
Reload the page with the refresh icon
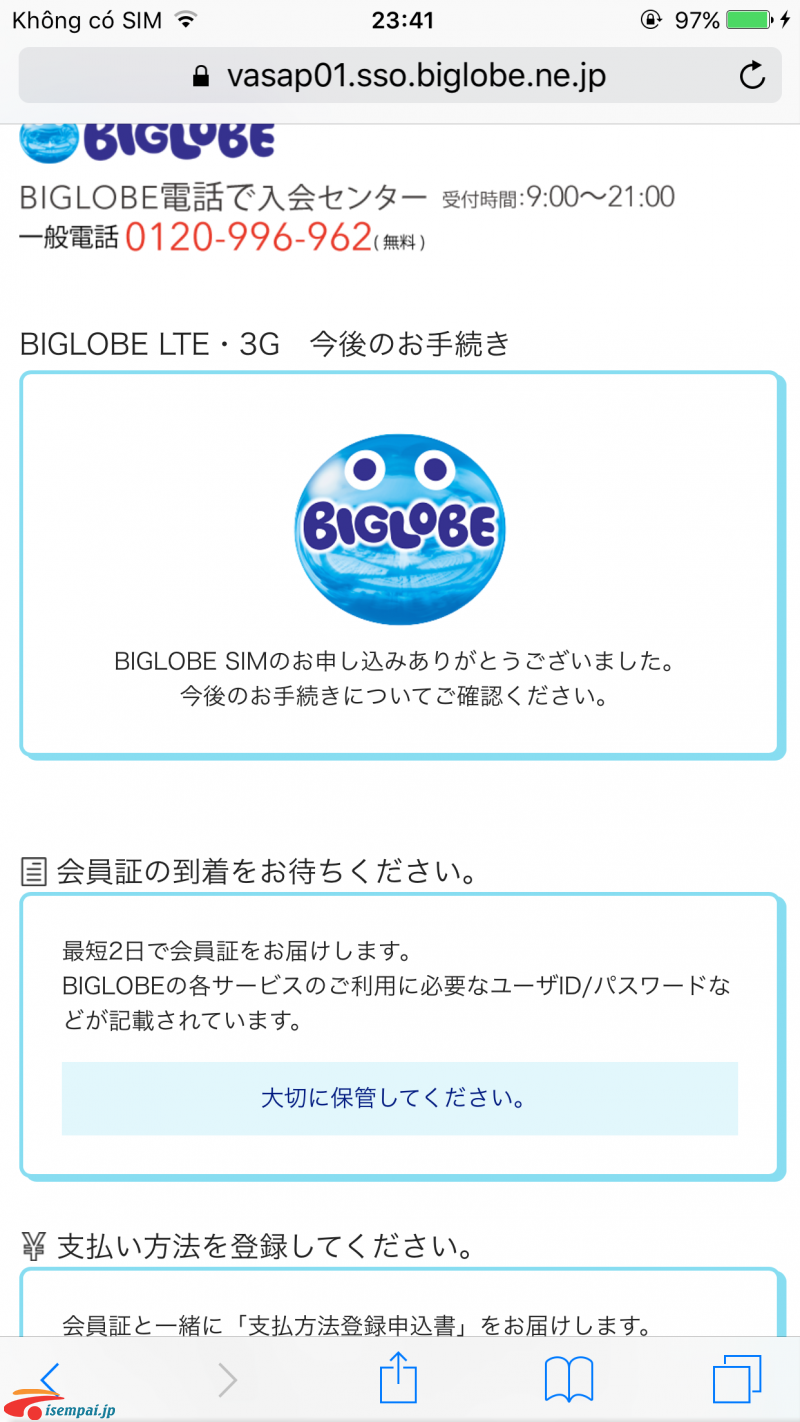point(750,75)
